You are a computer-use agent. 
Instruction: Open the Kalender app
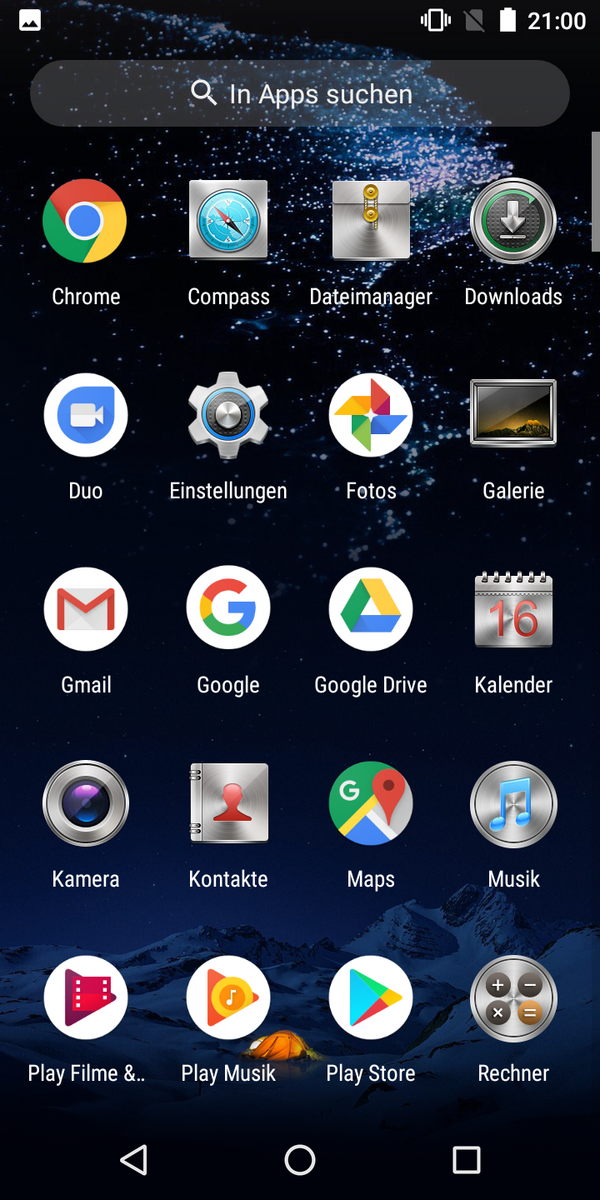513,609
